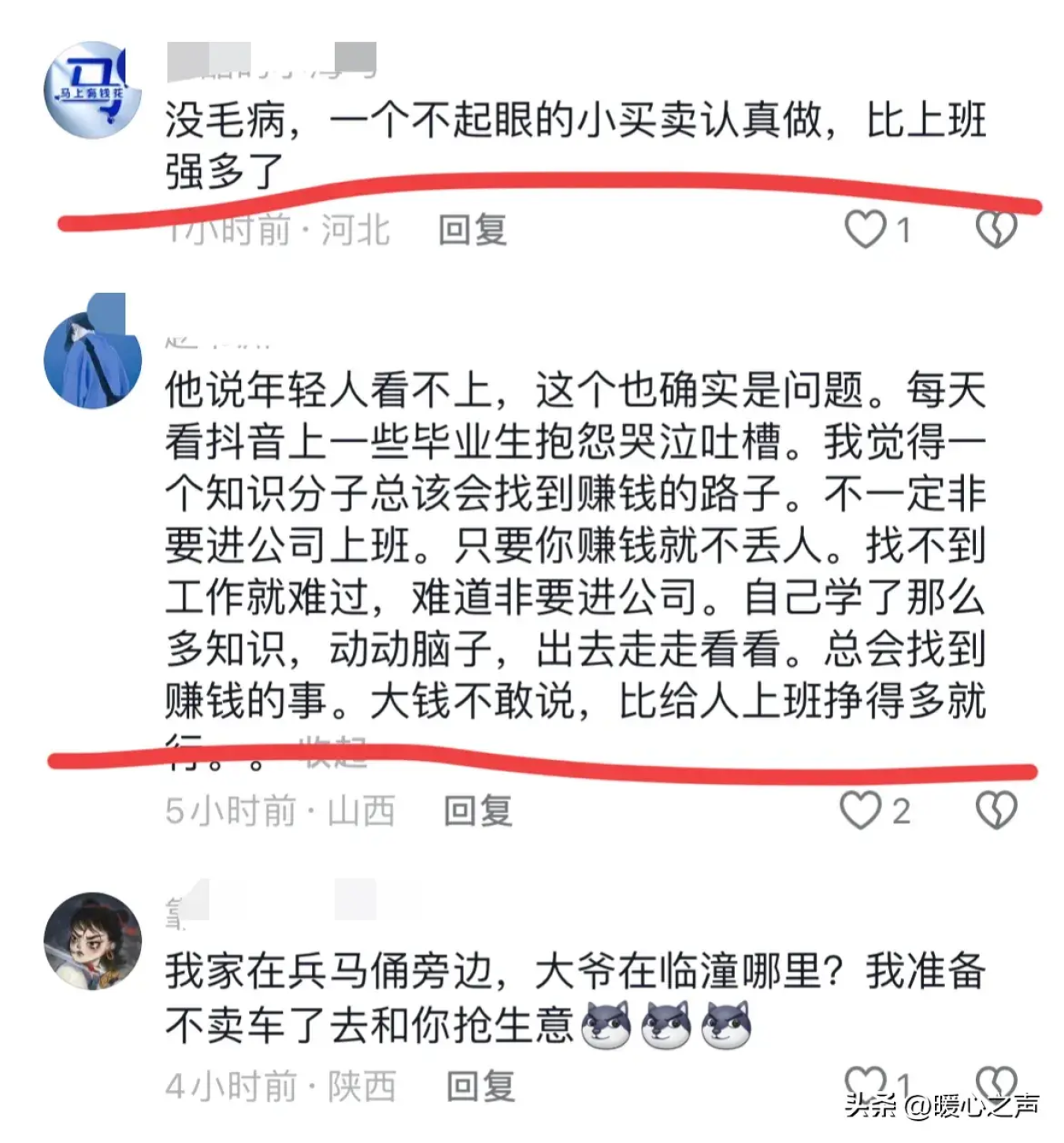Like the Hebei comment with 1 like

[x=865, y=230]
